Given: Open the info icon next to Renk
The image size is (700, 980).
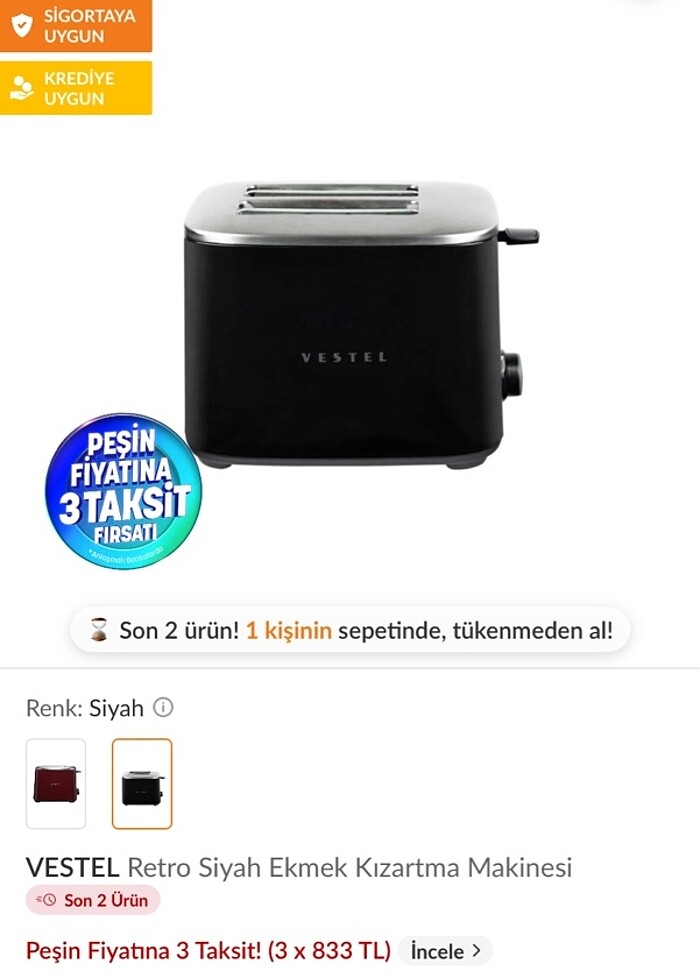Looking at the screenshot, I should point(163,707).
